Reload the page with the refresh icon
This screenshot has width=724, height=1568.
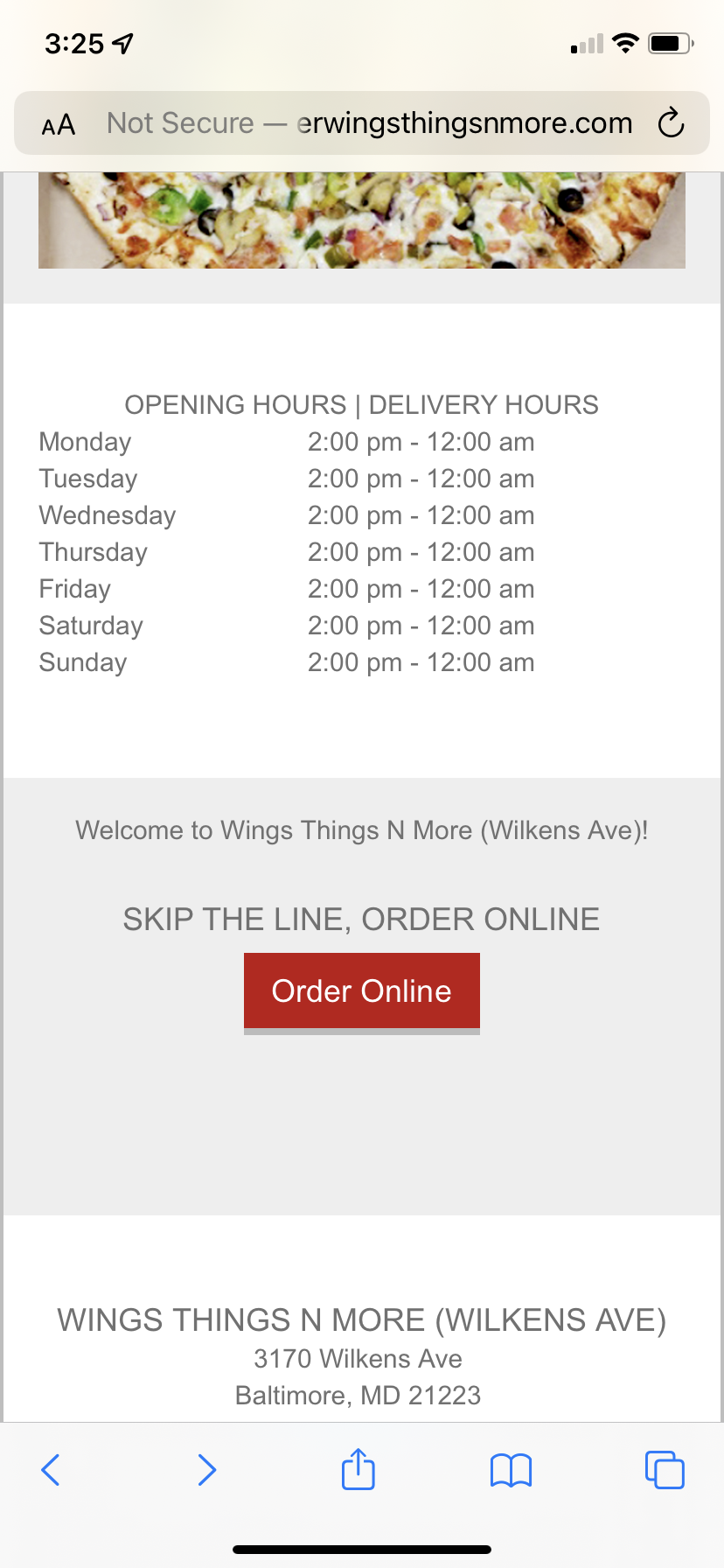671,123
